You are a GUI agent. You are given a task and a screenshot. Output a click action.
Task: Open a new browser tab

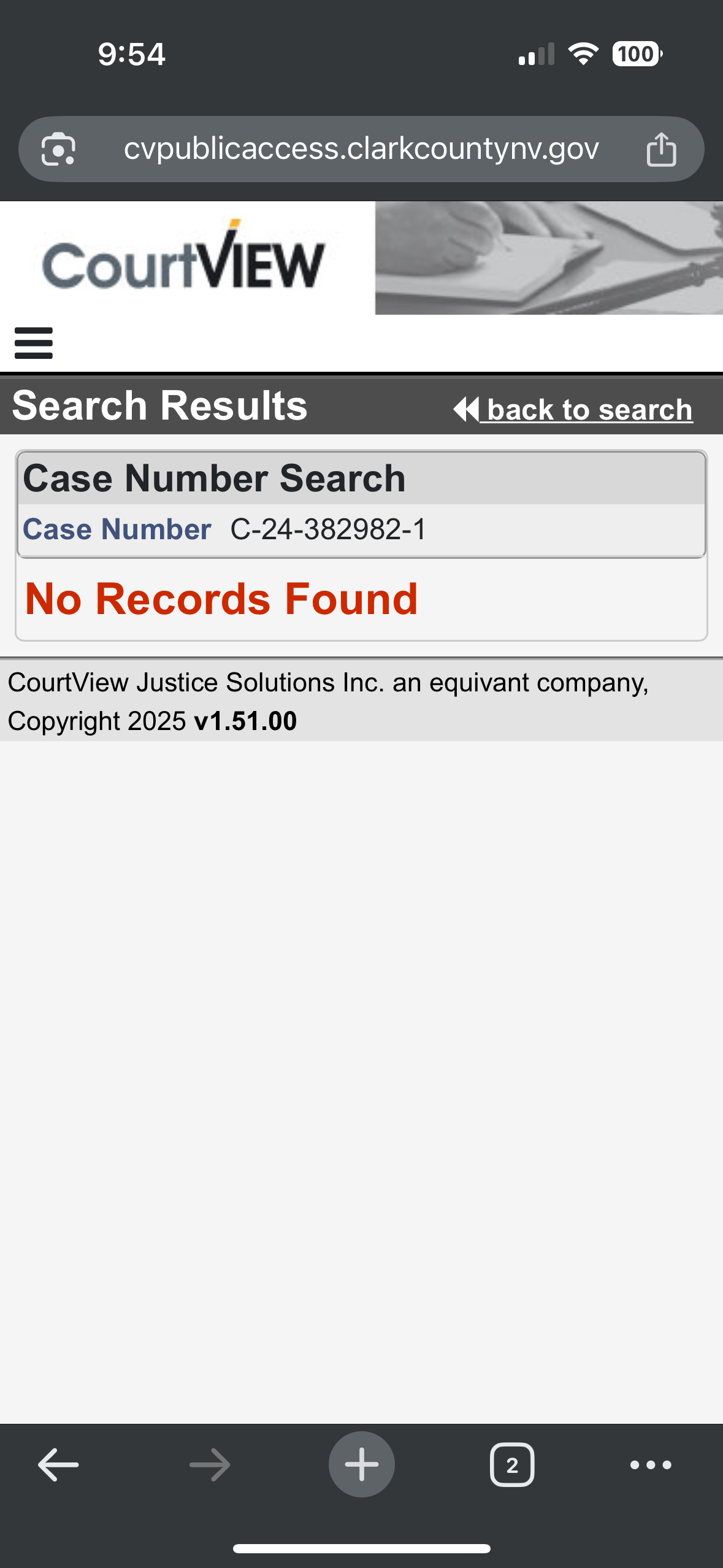361,1465
